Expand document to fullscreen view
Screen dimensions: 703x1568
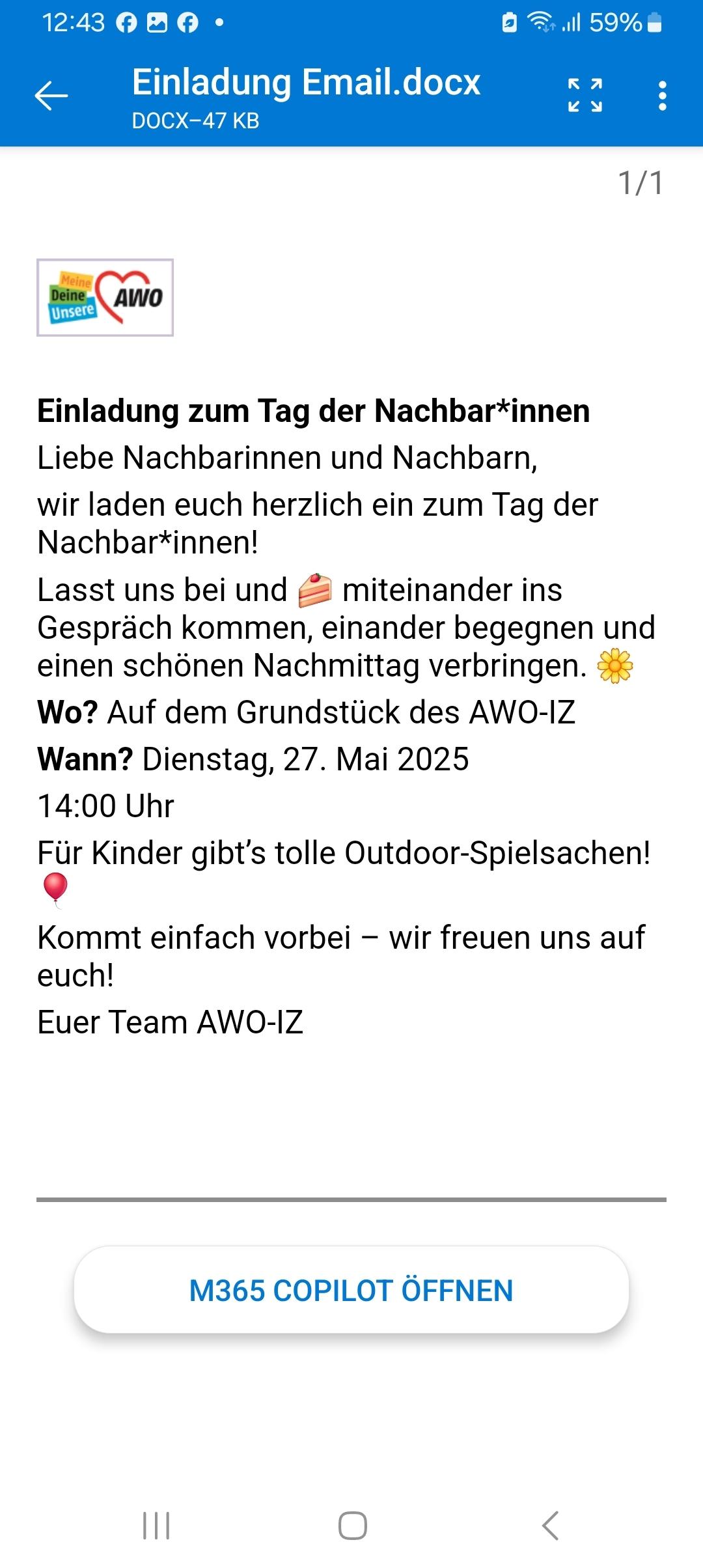(x=585, y=96)
